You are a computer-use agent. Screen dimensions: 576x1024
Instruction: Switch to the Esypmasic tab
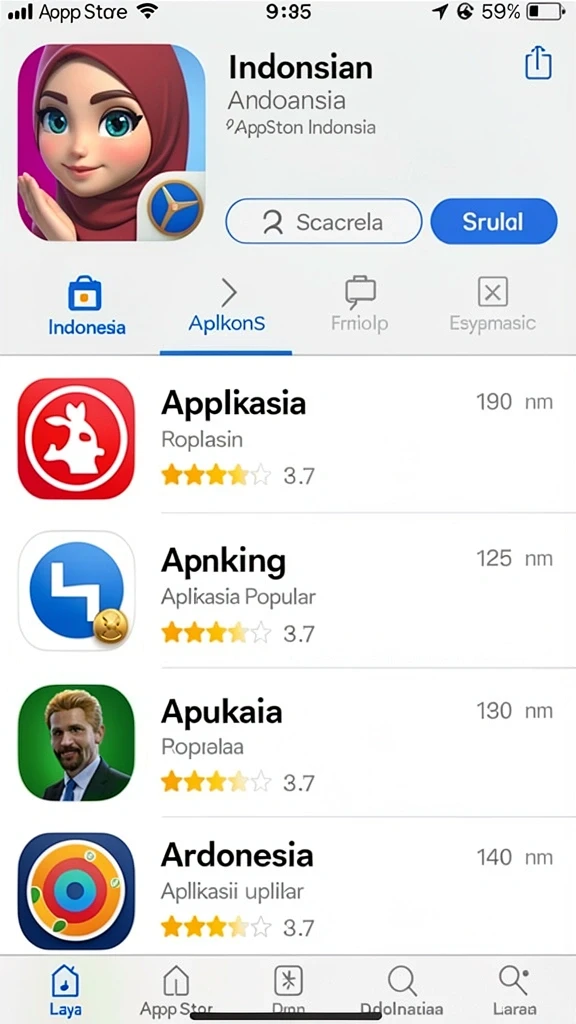pos(492,306)
